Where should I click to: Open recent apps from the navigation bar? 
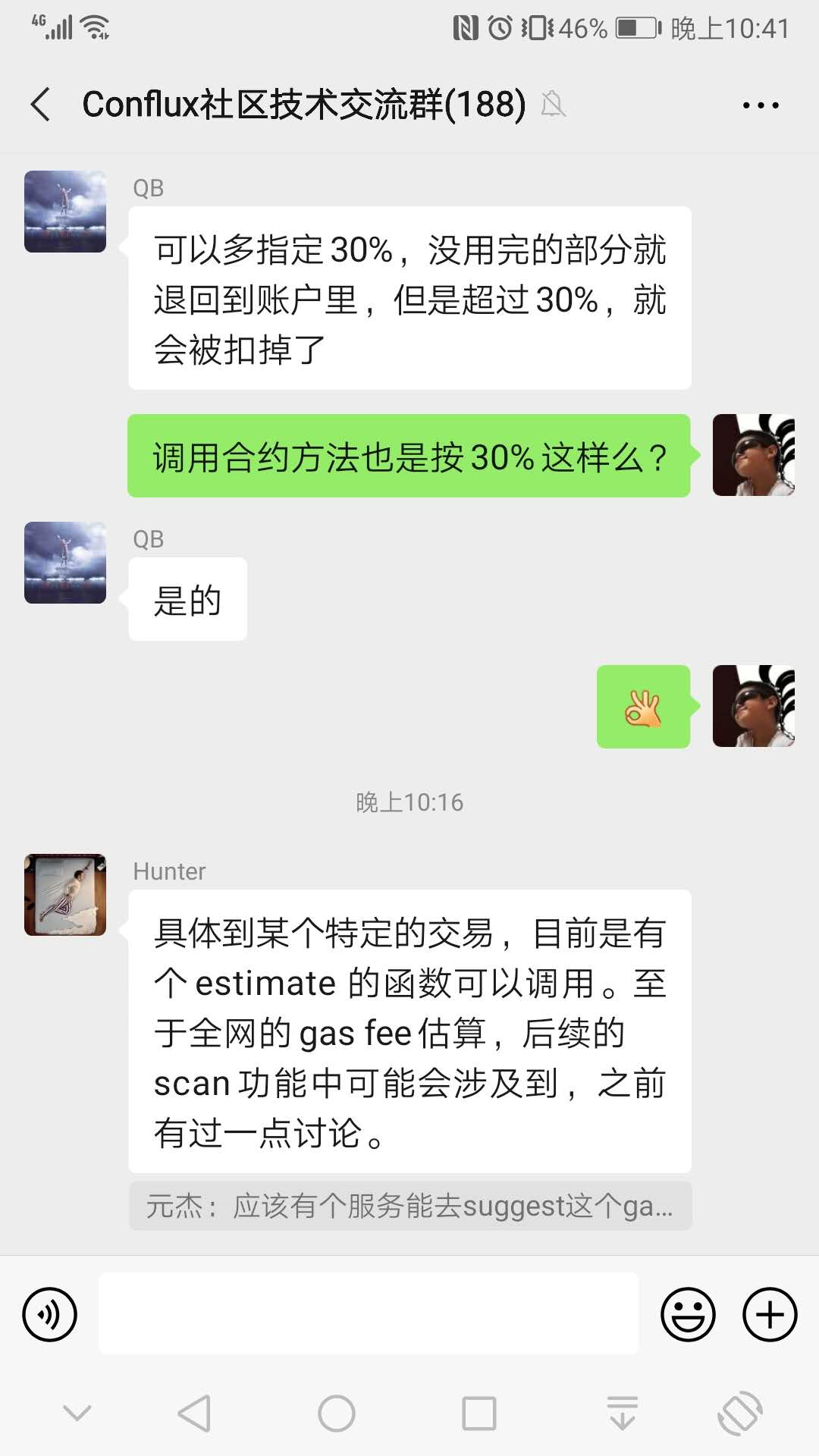pos(479,1414)
